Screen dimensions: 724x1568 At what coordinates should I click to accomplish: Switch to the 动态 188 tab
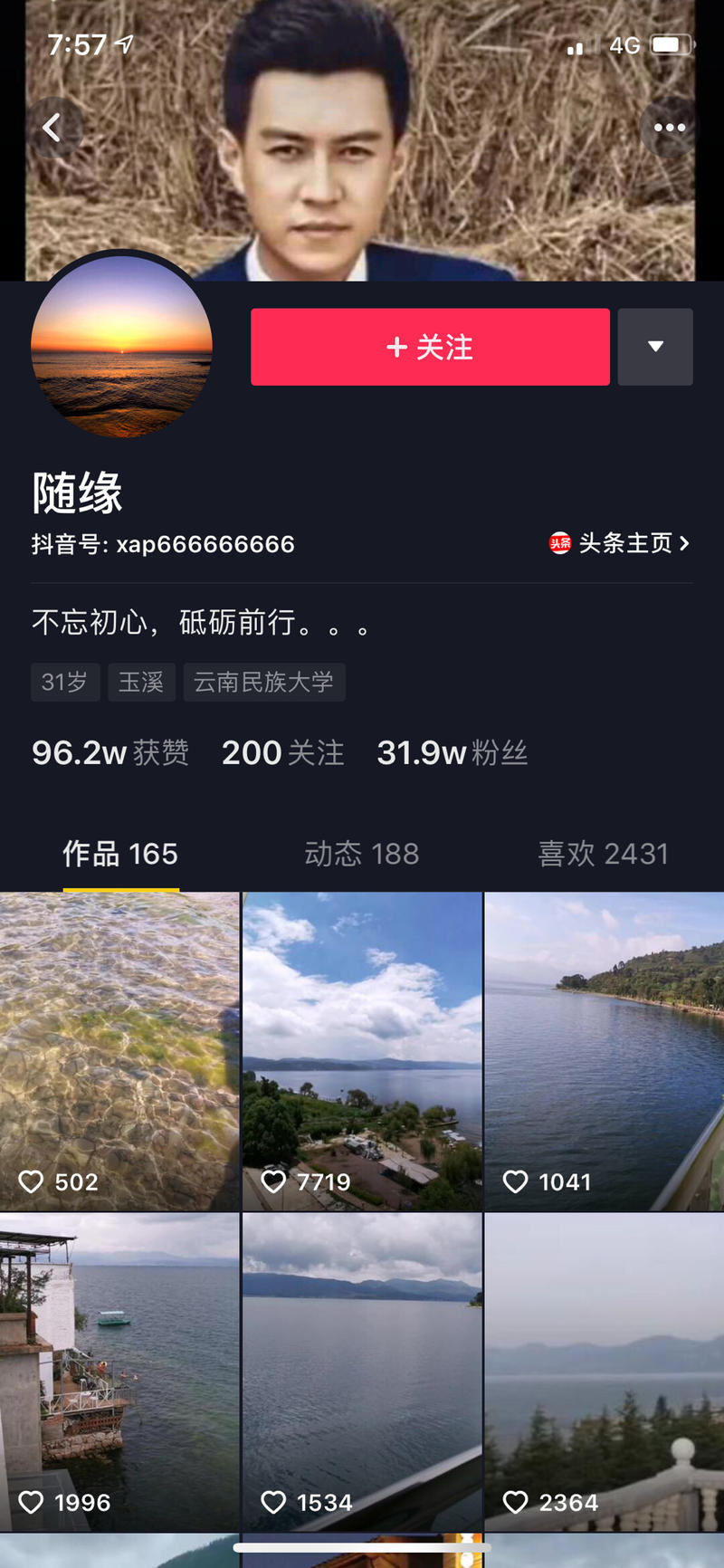click(362, 853)
